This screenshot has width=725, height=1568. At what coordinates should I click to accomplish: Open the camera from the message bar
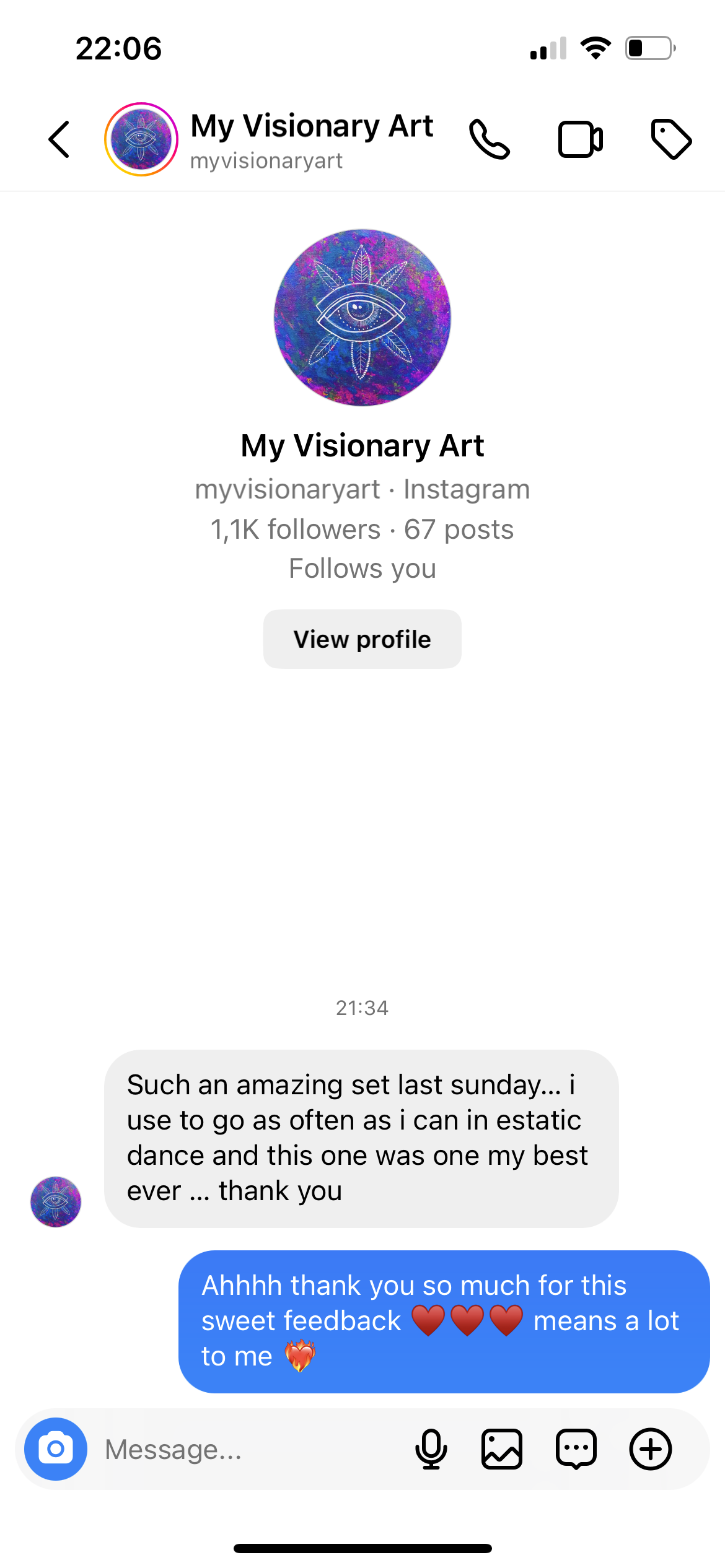coord(56,1449)
